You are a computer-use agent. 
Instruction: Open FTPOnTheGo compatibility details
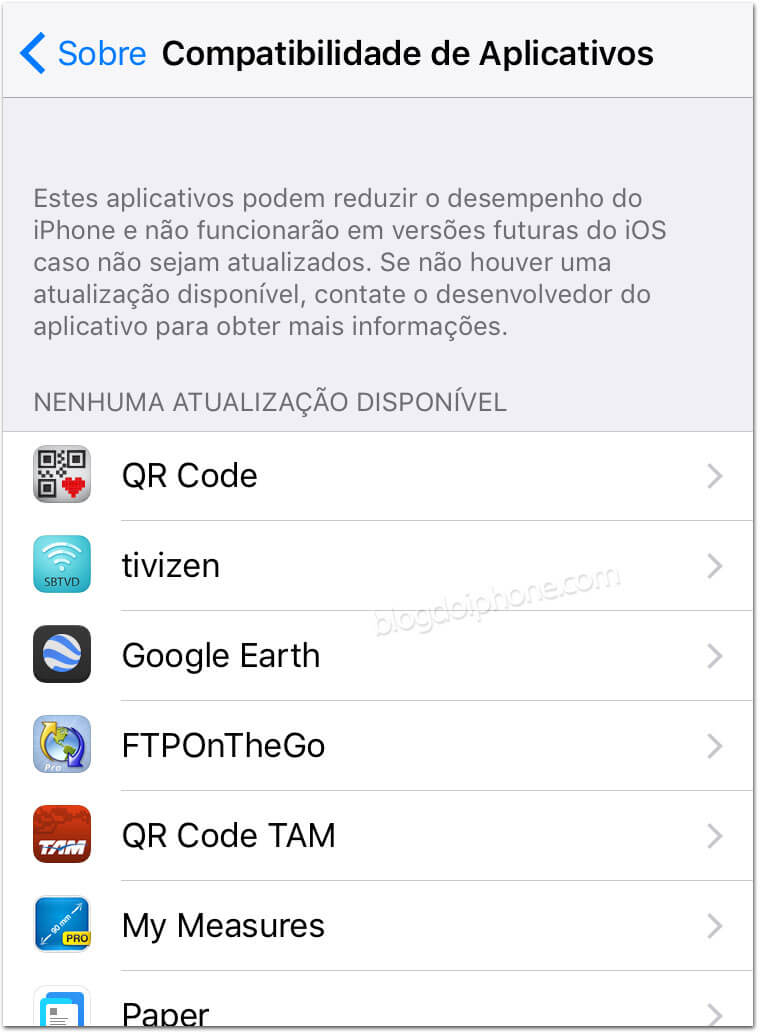click(x=380, y=746)
